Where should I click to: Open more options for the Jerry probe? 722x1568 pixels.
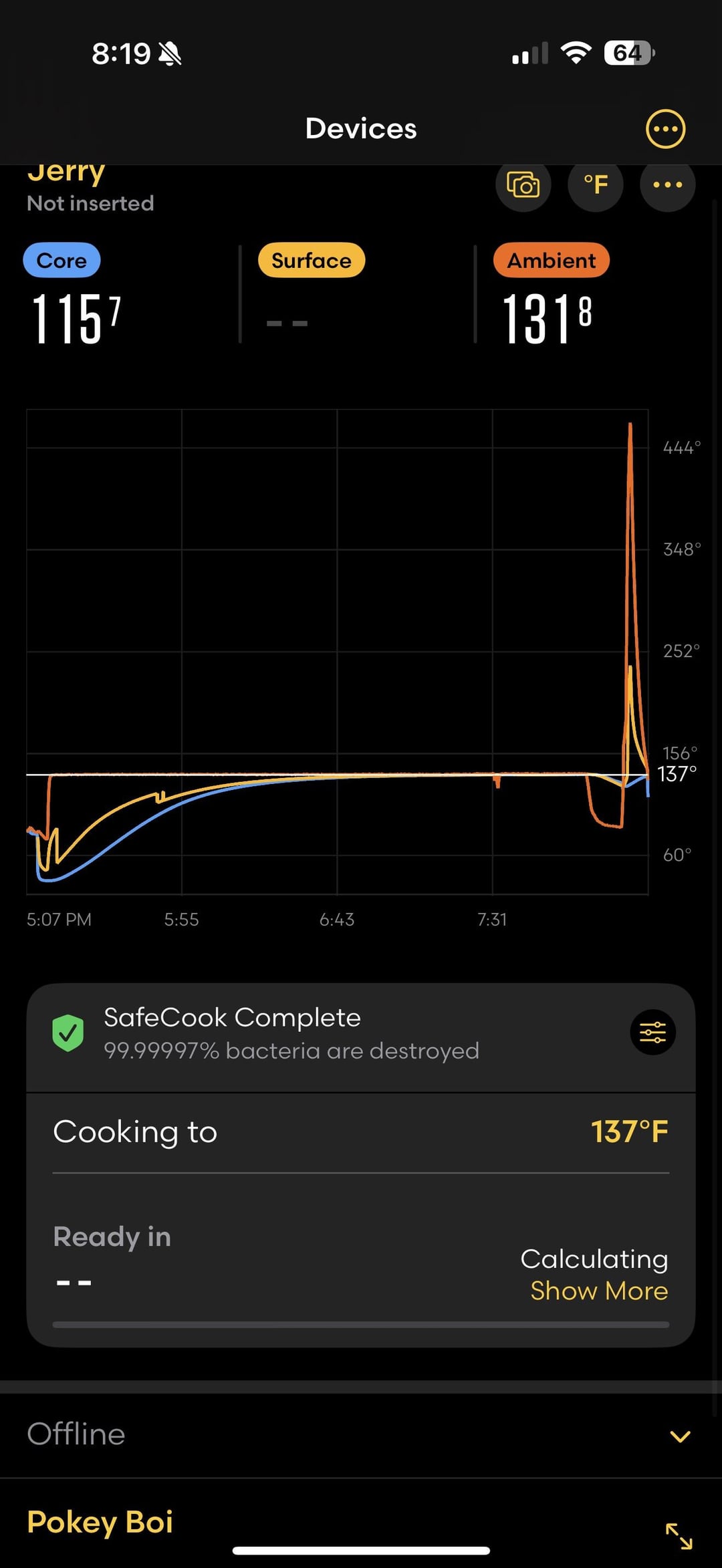coord(667,184)
